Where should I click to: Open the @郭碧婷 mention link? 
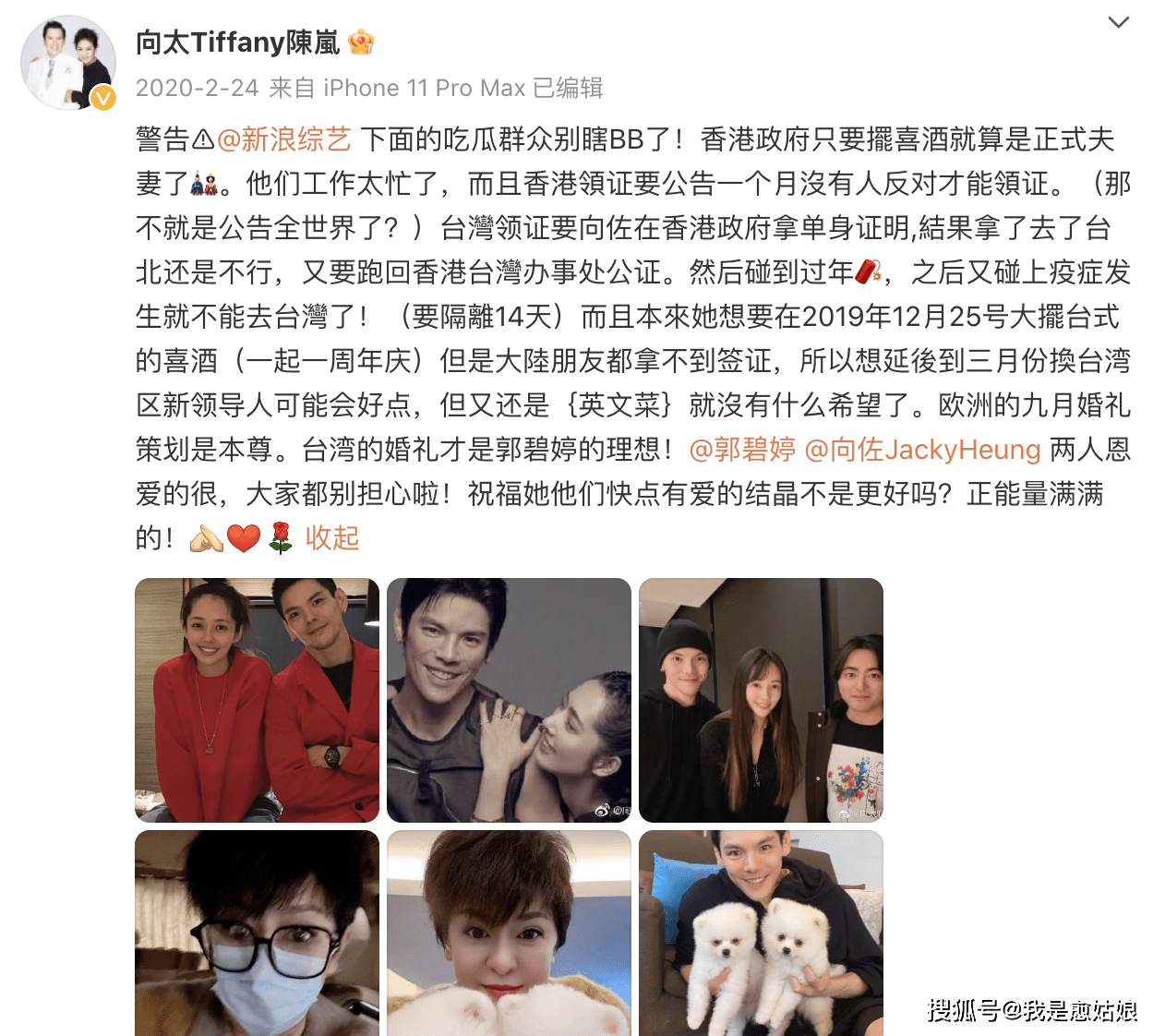[x=742, y=450]
